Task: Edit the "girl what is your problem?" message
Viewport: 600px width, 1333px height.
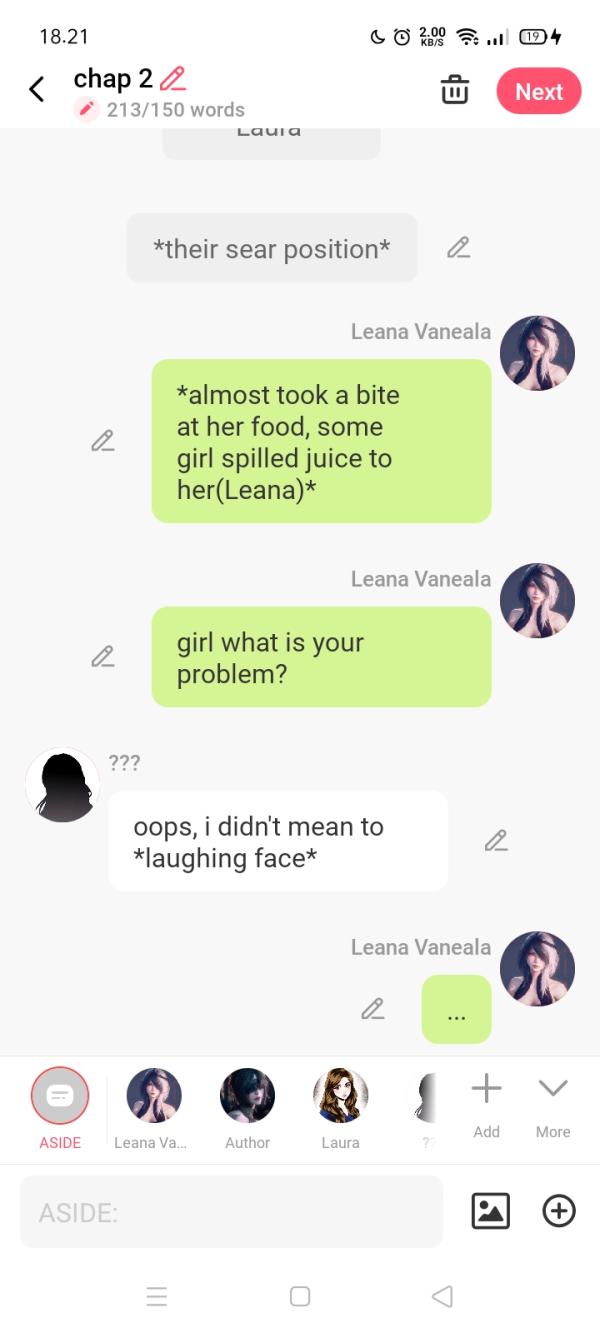Action: click(102, 657)
